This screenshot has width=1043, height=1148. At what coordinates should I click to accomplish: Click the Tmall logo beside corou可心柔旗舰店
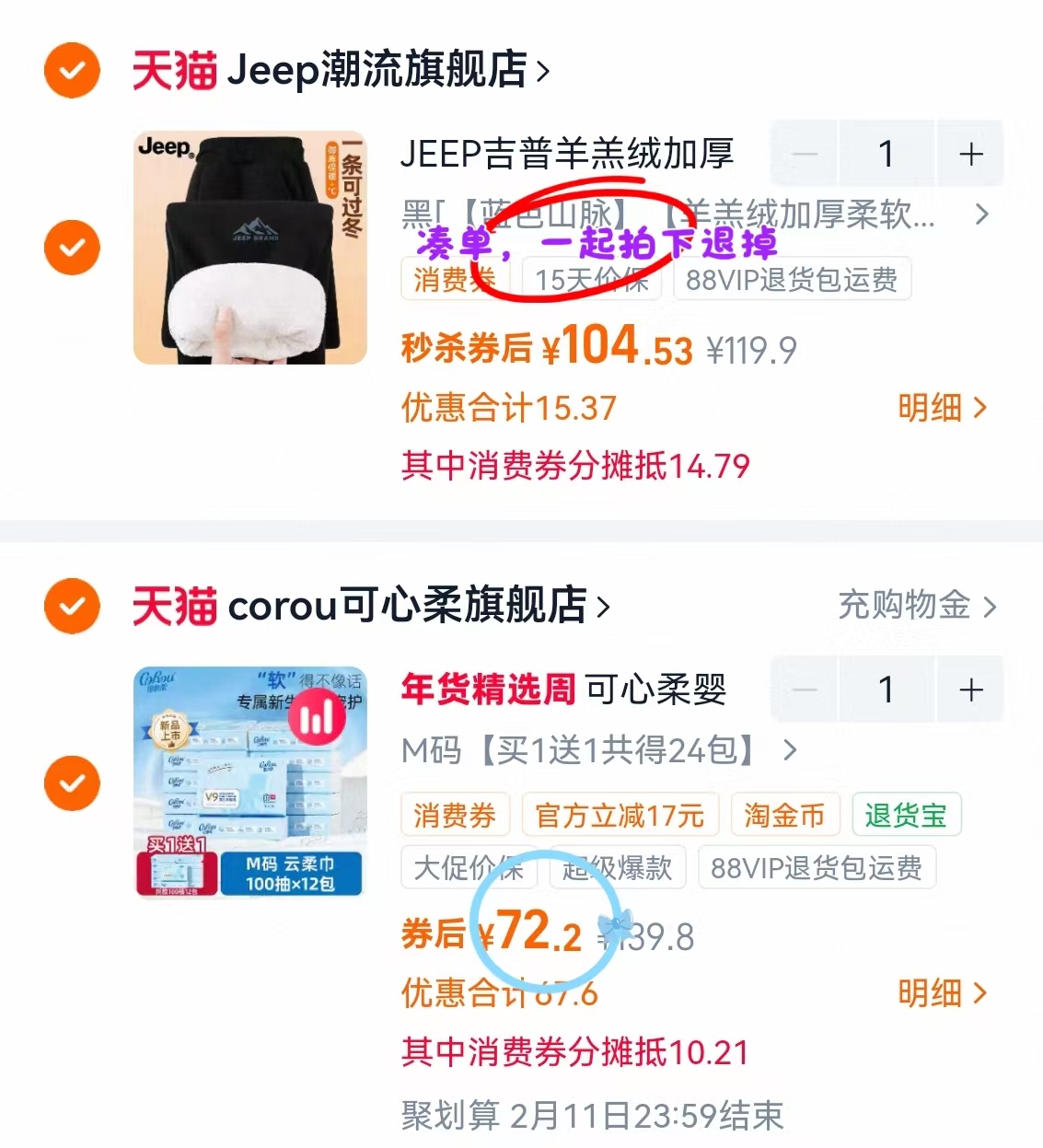(175, 607)
